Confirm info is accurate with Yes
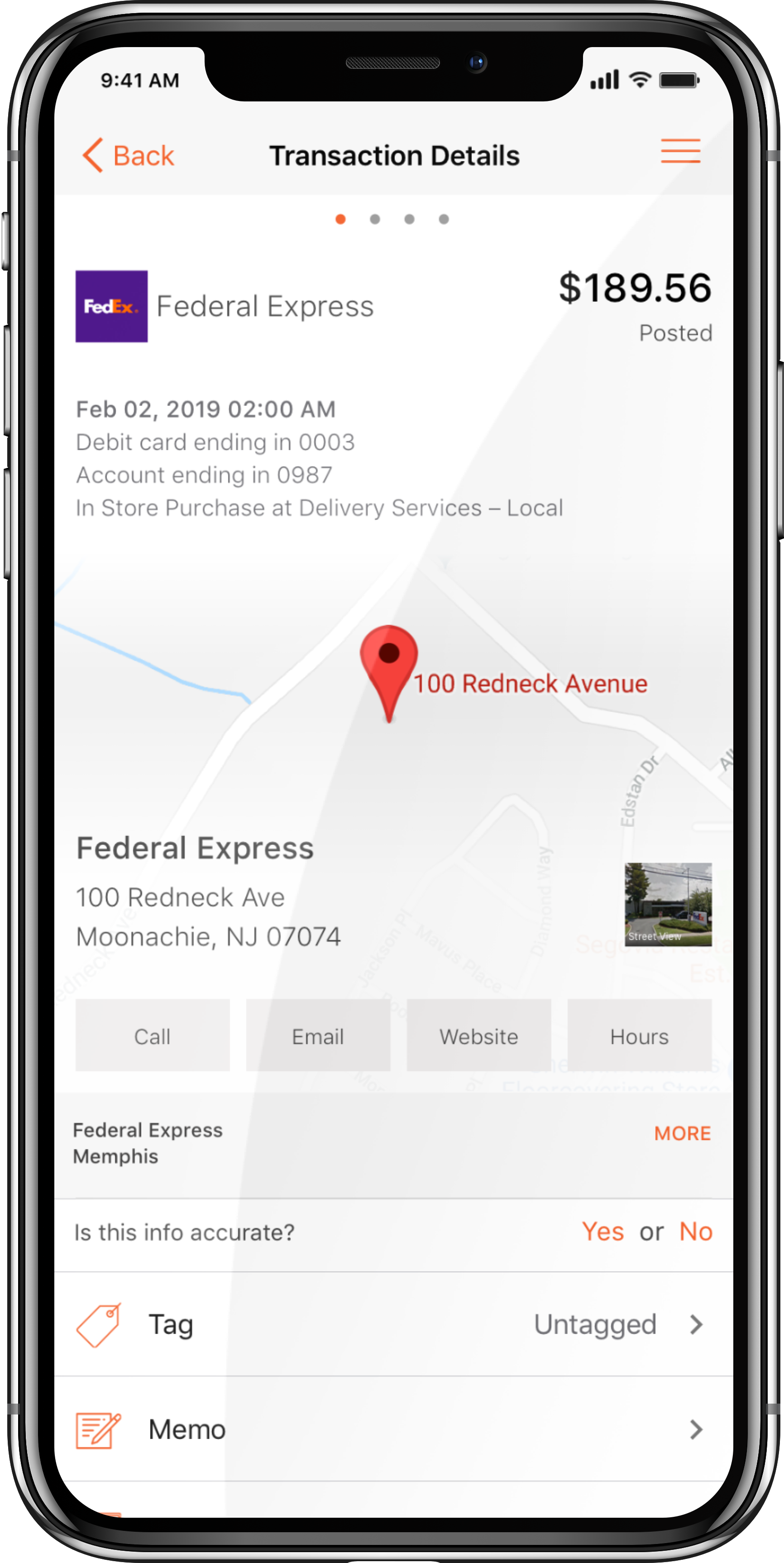 pyautogui.click(x=602, y=1232)
